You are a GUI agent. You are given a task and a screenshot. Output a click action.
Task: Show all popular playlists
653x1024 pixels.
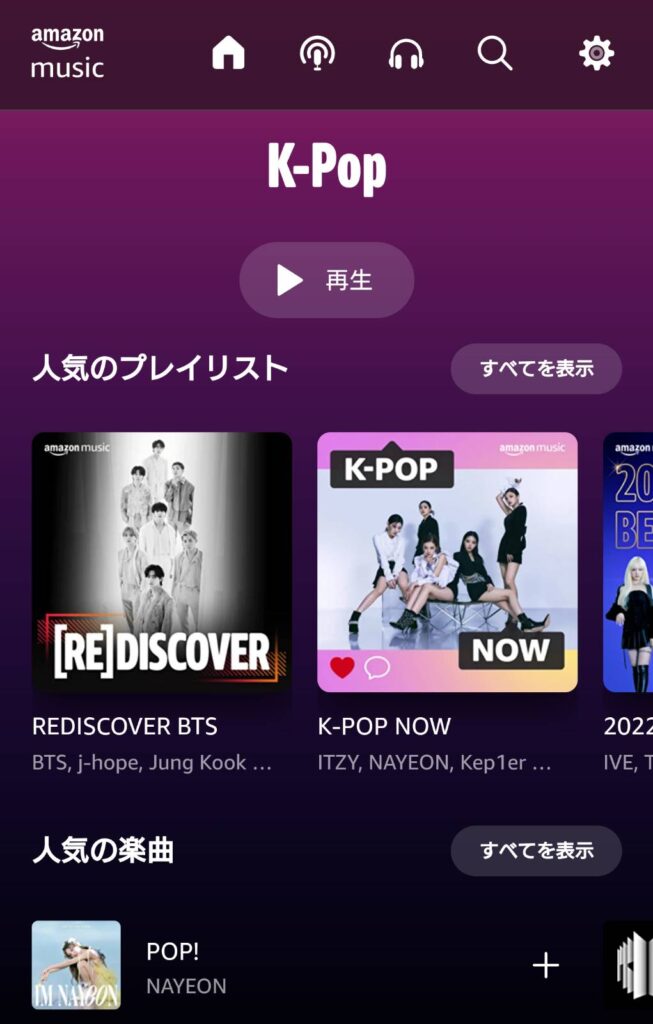point(536,369)
